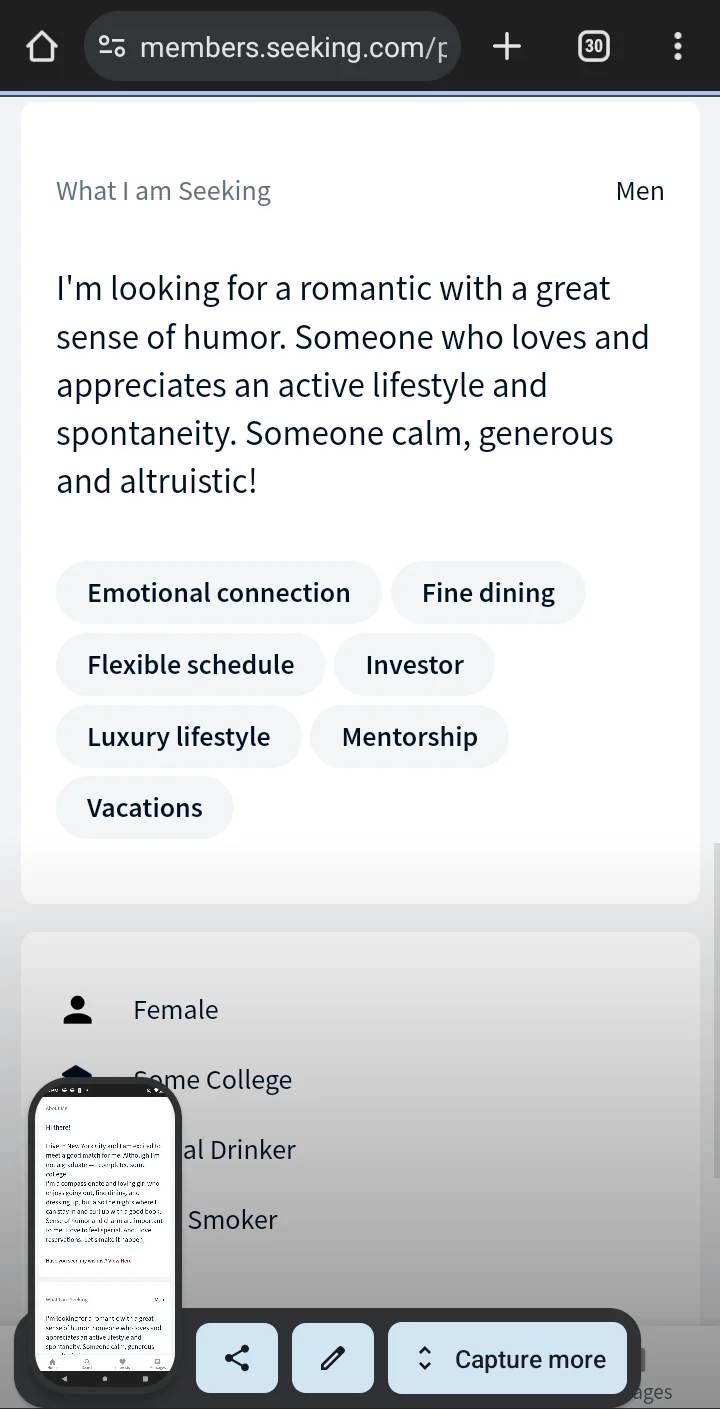Go to the browser home page
The height and width of the screenshot is (1409, 720).
tap(42, 46)
